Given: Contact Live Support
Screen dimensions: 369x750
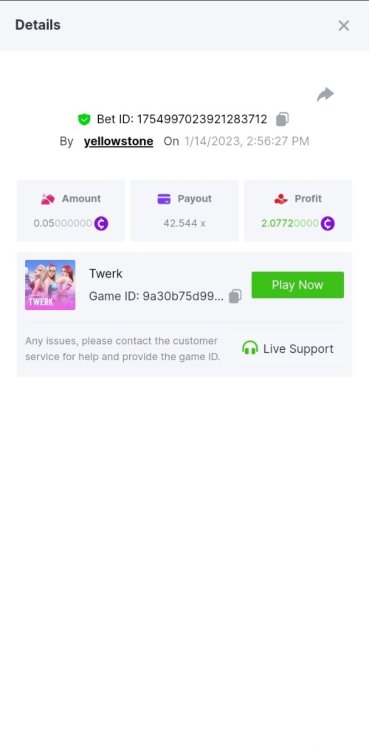Looking at the screenshot, I should (x=288, y=349).
